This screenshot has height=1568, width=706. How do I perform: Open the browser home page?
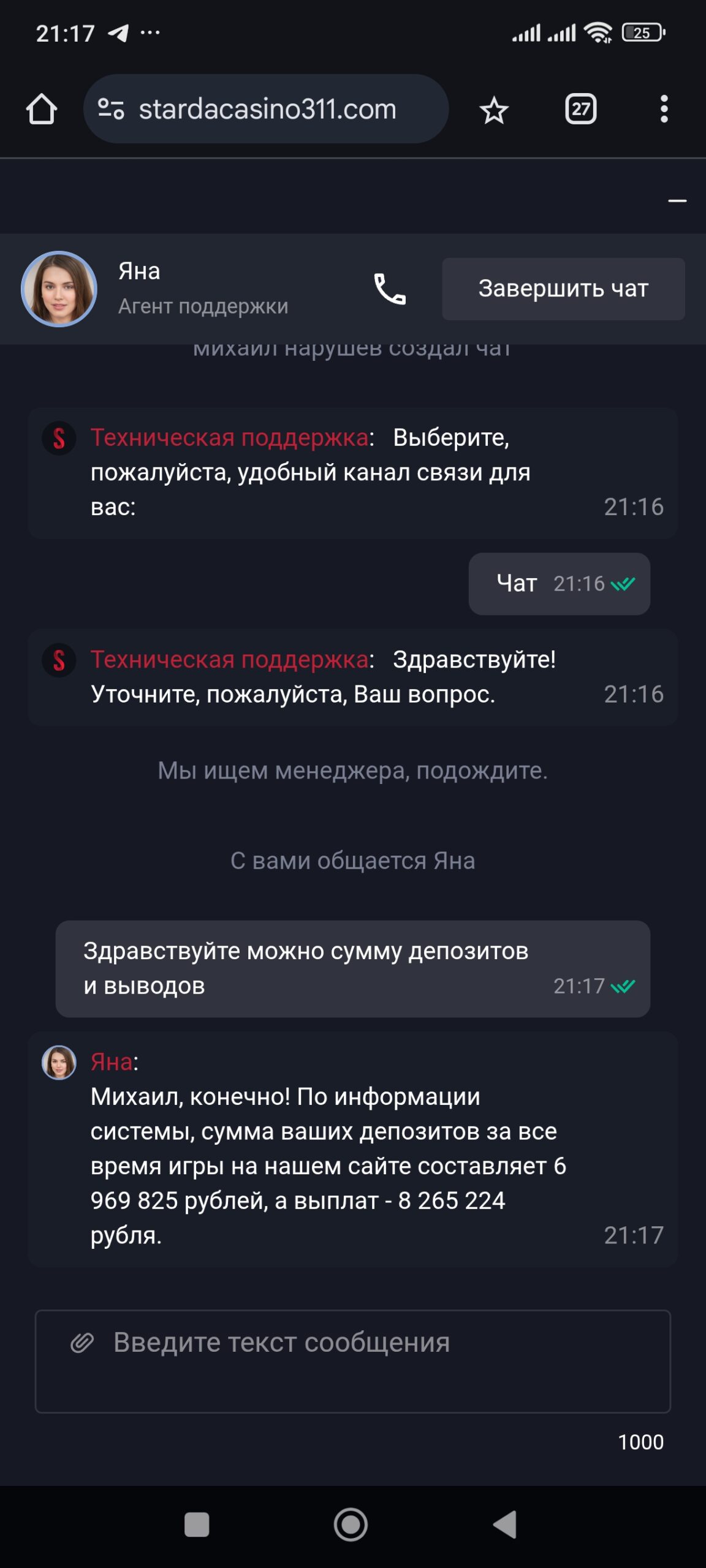[42, 109]
